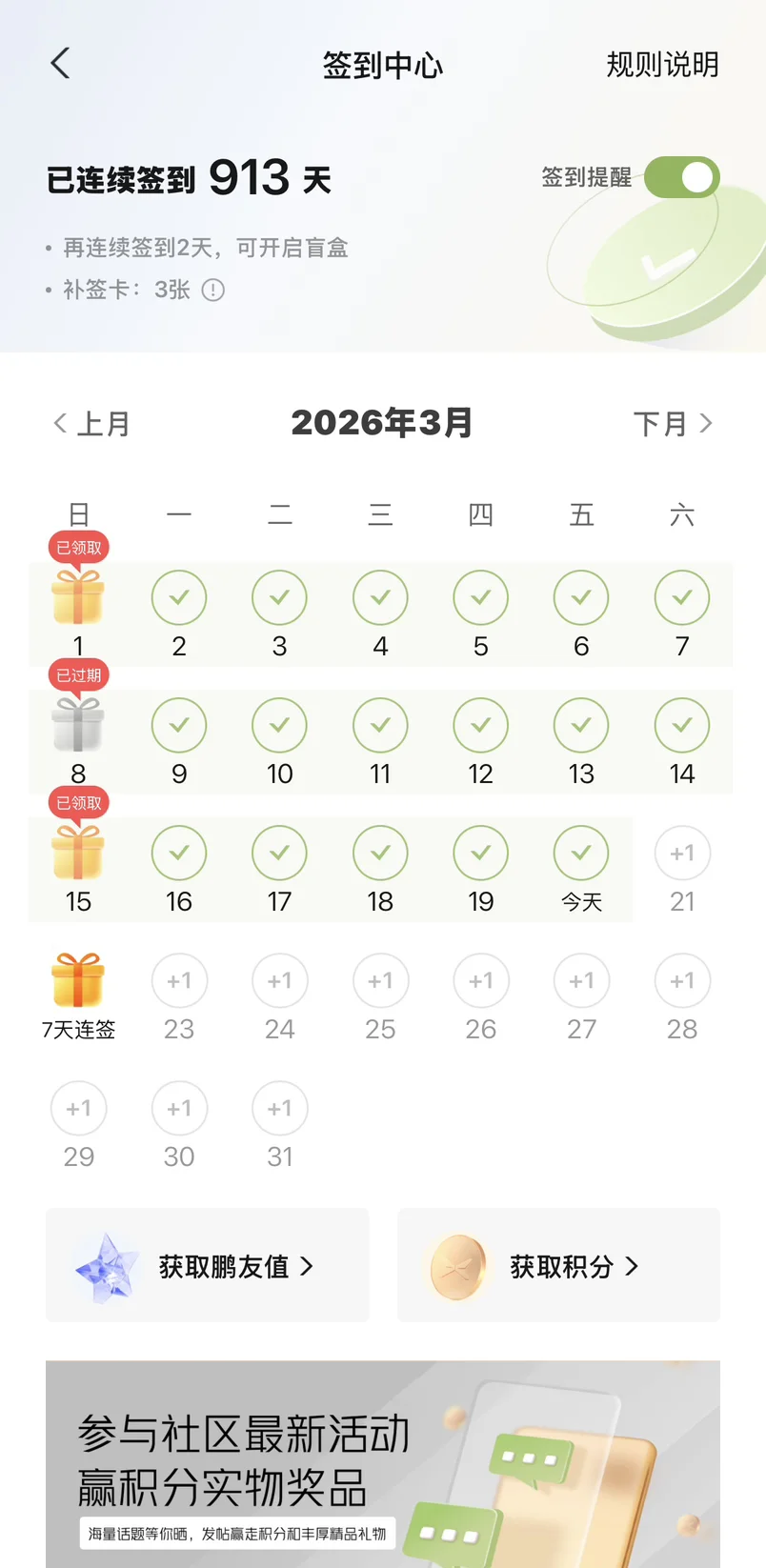Open 获取积分
This screenshot has width=766, height=1568.
[558, 1265]
